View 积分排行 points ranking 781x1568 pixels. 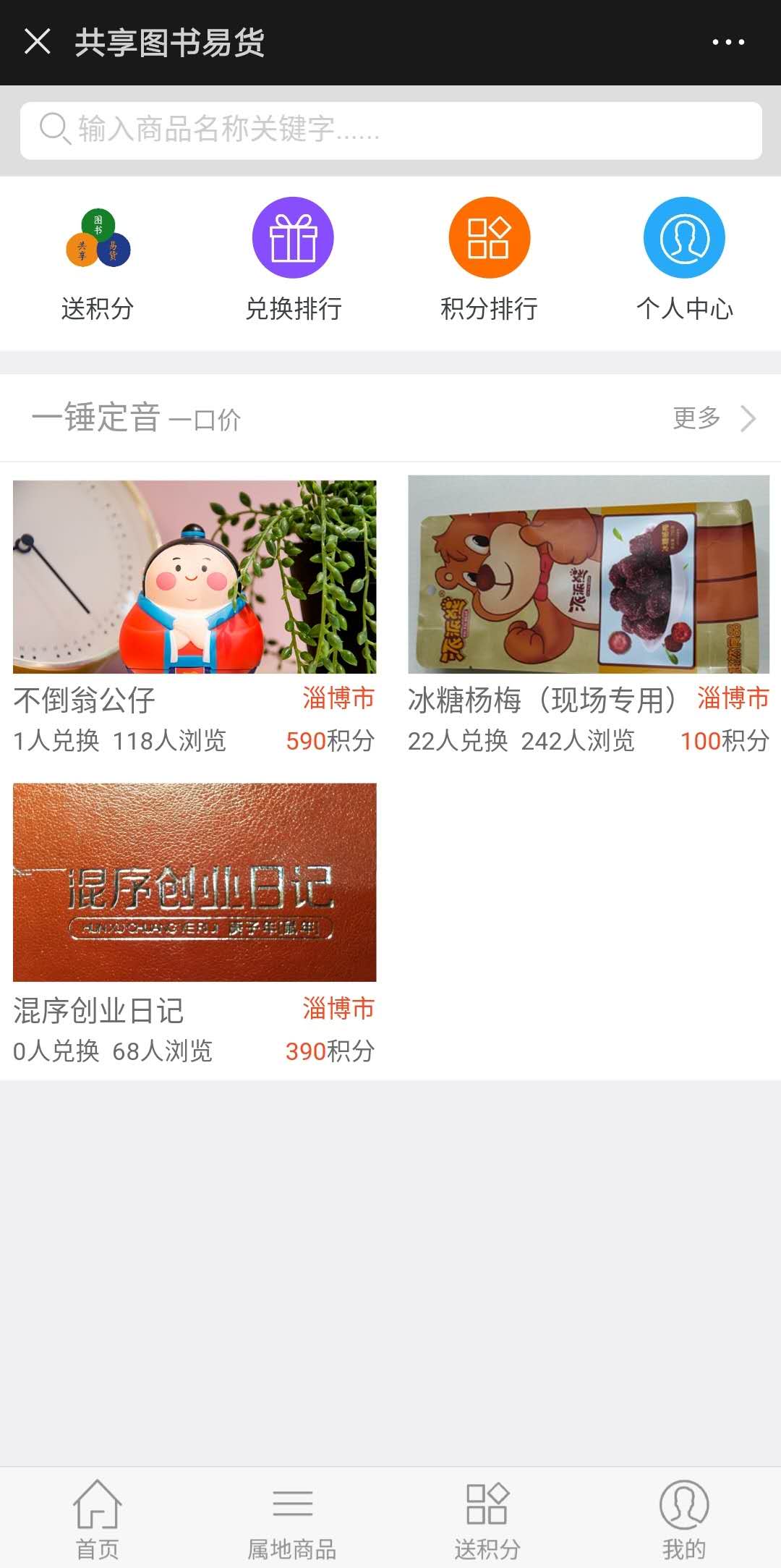489,260
